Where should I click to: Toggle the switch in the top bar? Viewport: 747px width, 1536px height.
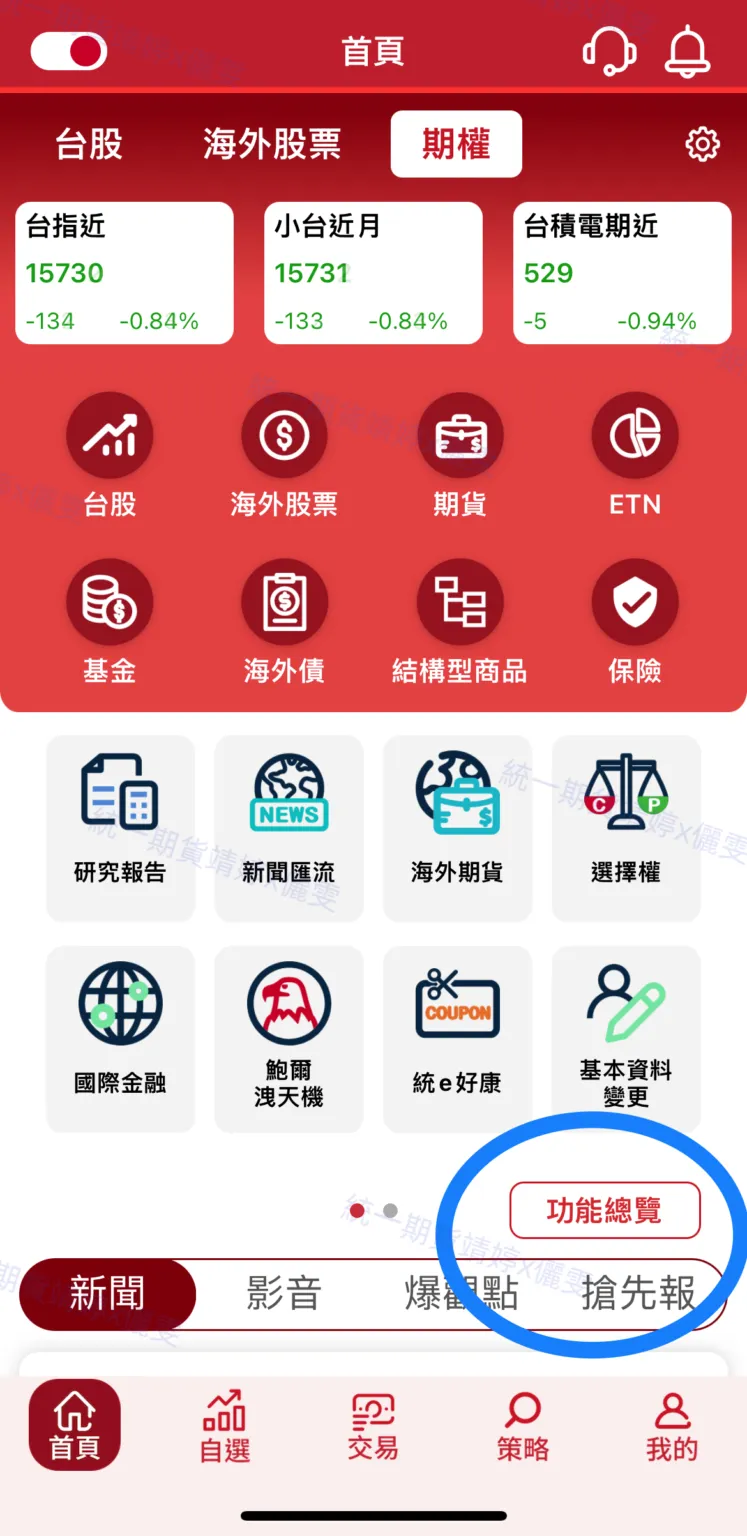pyautogui.click(x=68, y=51)
